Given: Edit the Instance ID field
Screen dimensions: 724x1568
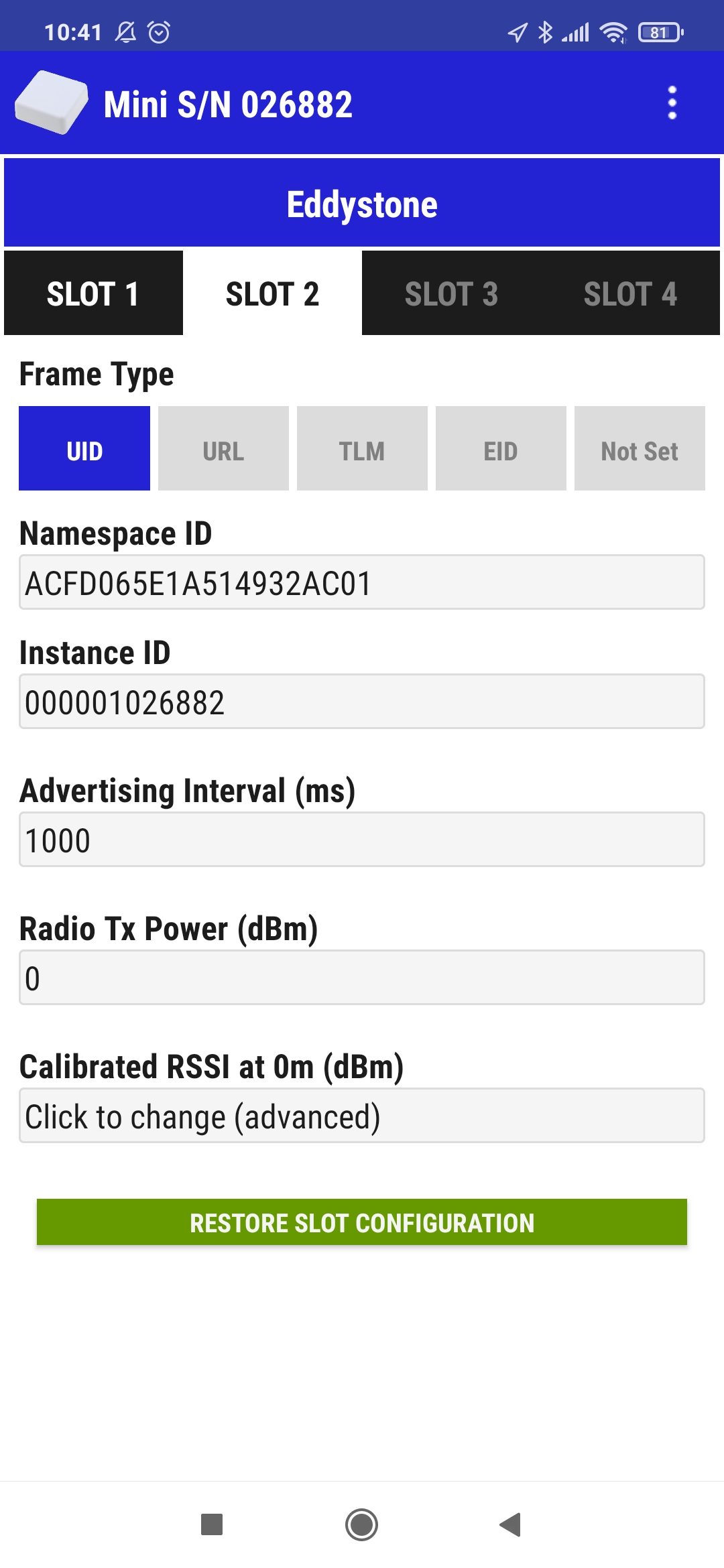Looking at the screenshot, I should click(362, 701).
